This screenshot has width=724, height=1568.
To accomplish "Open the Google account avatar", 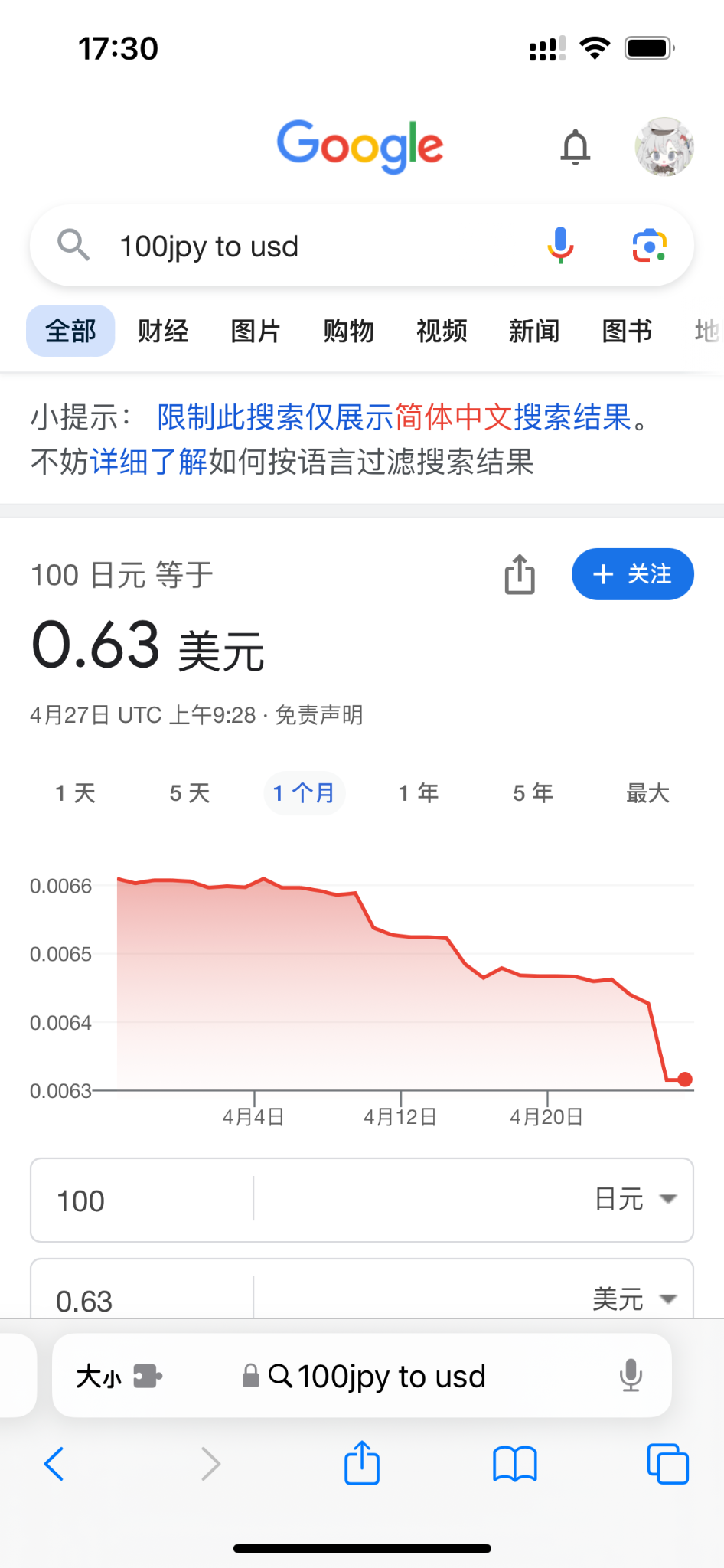I will pyautogui.click(x=664, y=147).
